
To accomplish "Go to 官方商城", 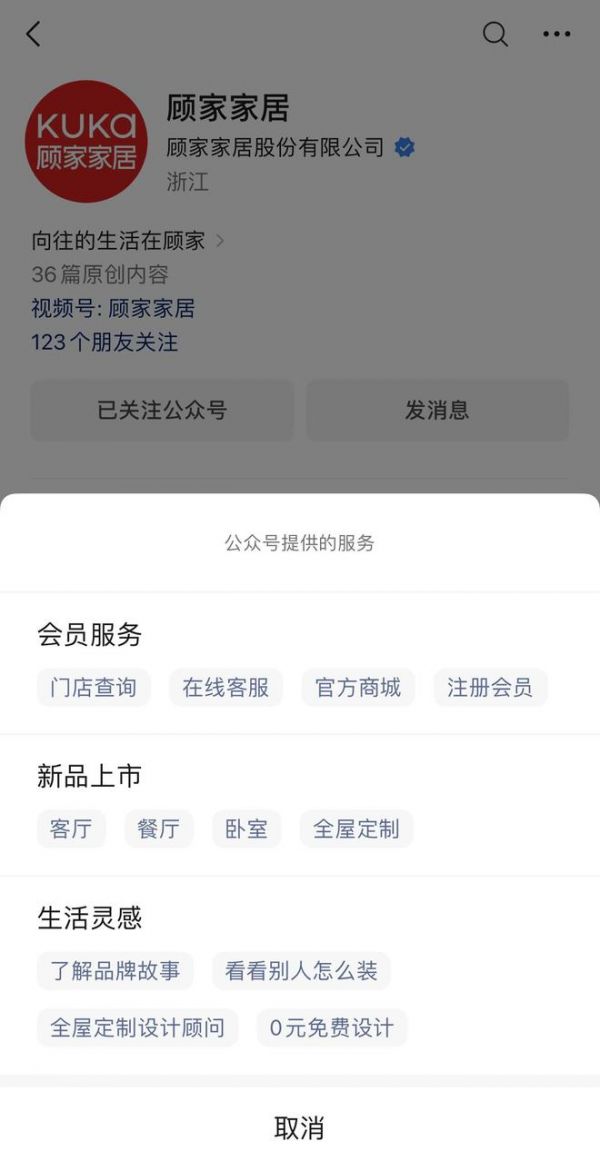I will coord(358,688).
